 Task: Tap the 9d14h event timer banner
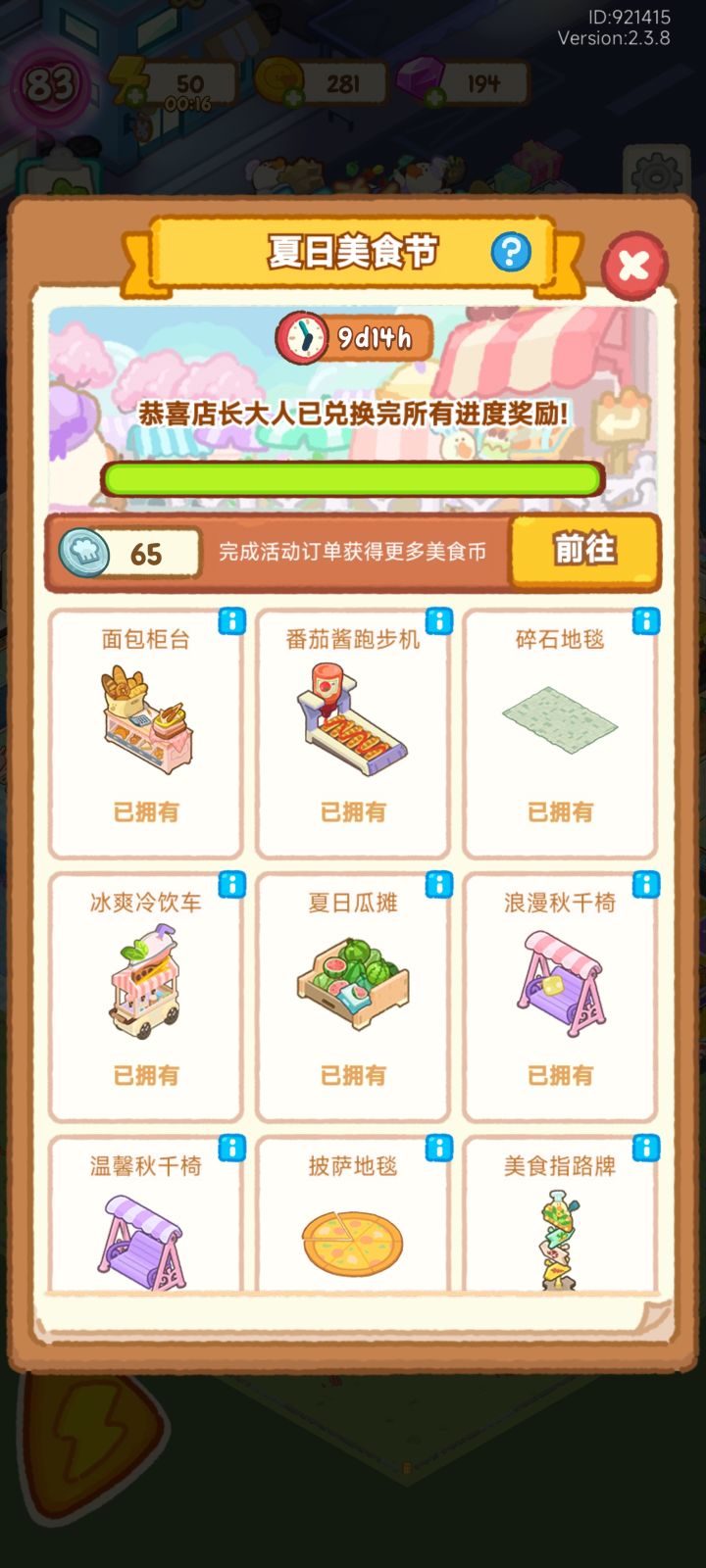pos(353,338)
